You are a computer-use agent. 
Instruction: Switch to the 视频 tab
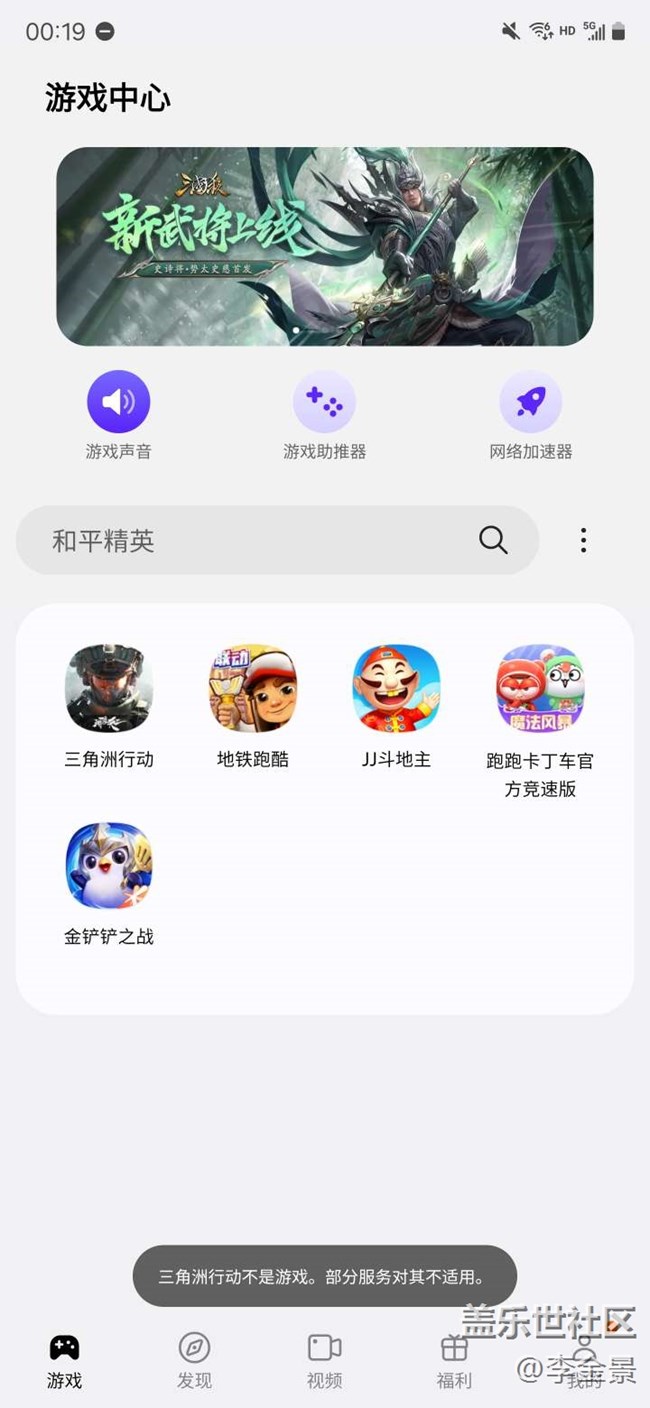click(324, 1360)
